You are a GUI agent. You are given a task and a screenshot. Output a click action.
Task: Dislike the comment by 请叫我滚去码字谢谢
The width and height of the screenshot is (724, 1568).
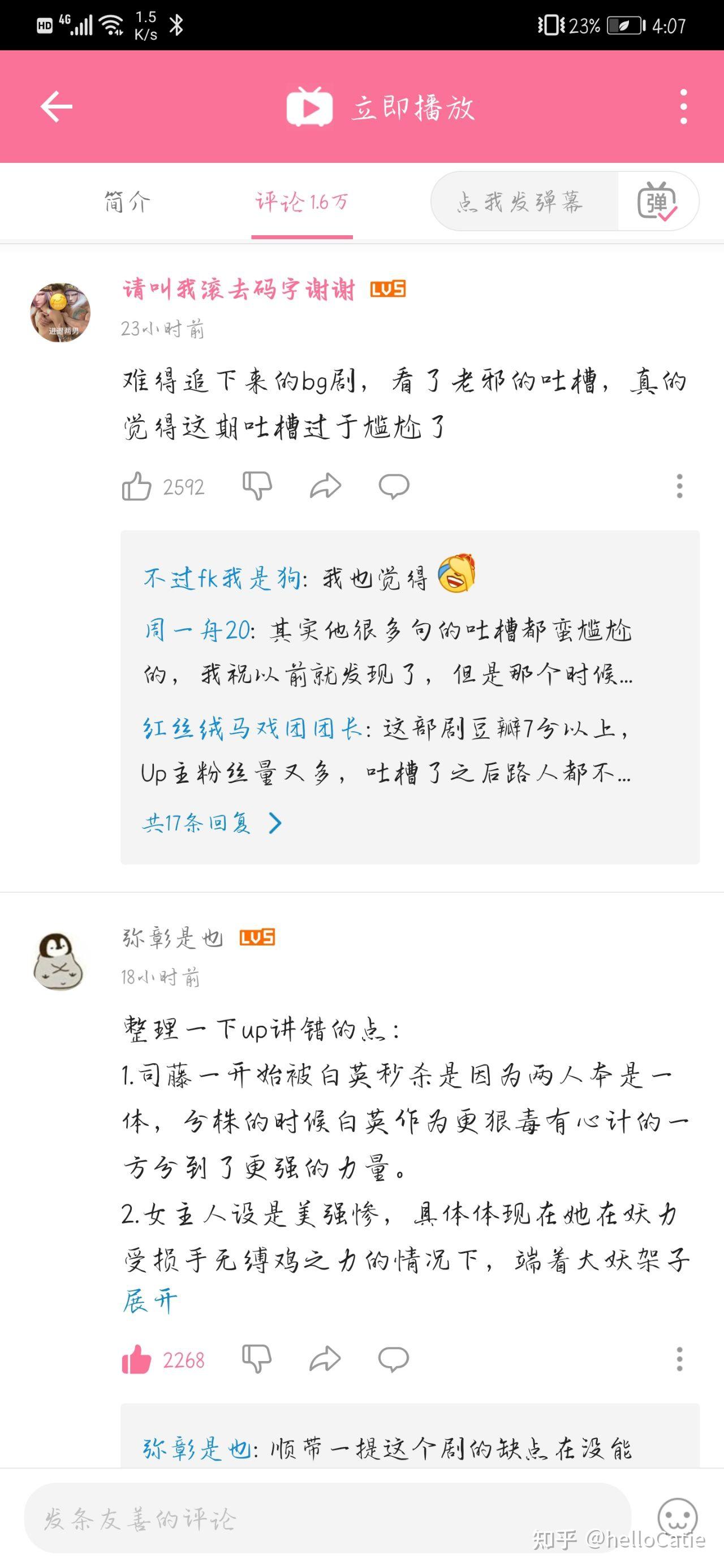[257, 486]
